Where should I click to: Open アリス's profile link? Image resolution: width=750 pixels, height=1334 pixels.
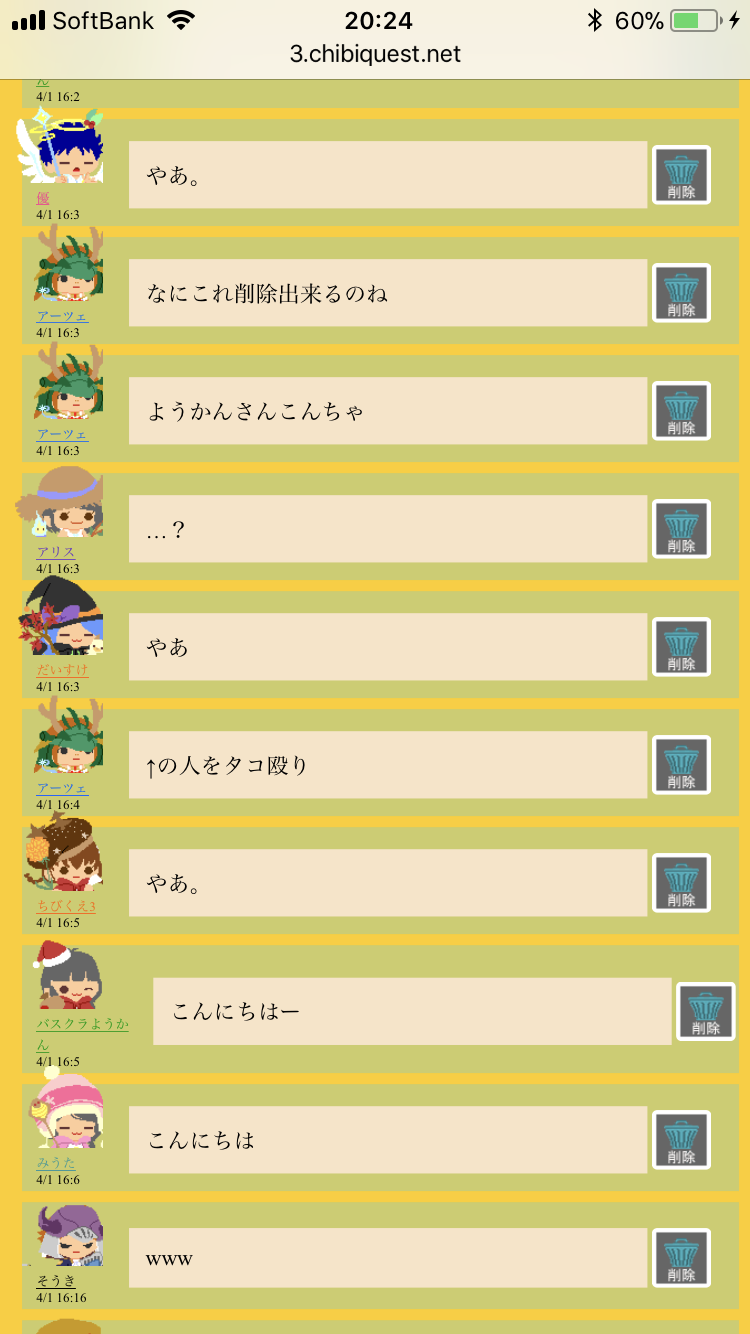pyautogui.click(x=56, y=552)
